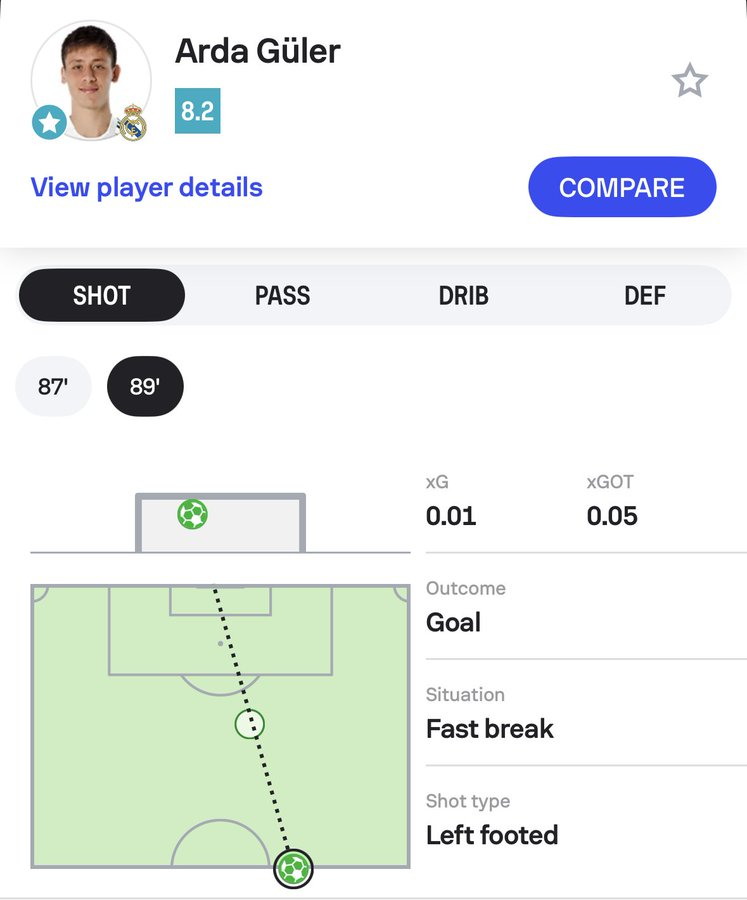
Task: Tap the COMPARE button
Action: click(622, 187)
